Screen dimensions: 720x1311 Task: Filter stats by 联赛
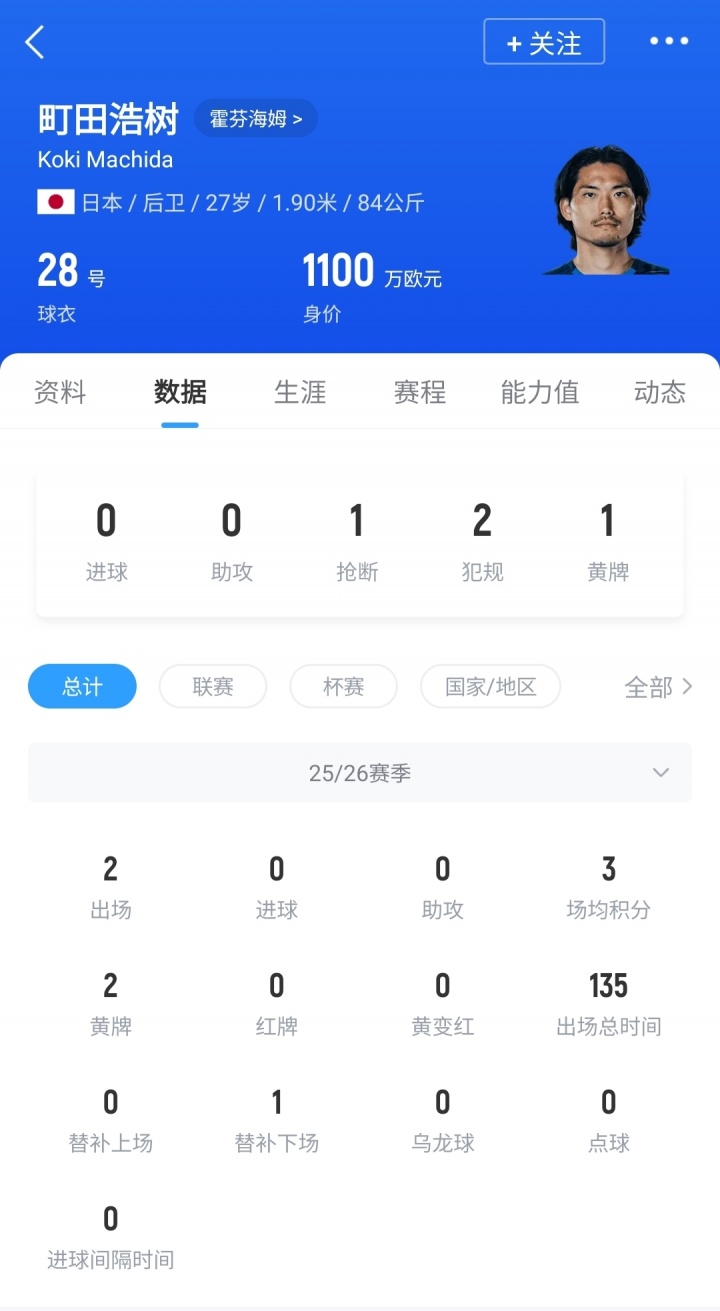point(213,686)
